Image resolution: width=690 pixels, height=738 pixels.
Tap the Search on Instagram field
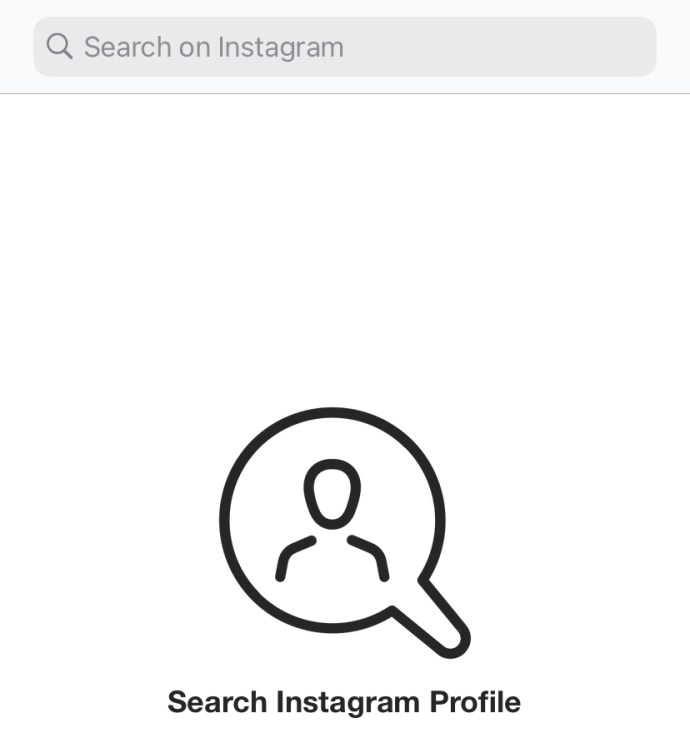point(345,47)
